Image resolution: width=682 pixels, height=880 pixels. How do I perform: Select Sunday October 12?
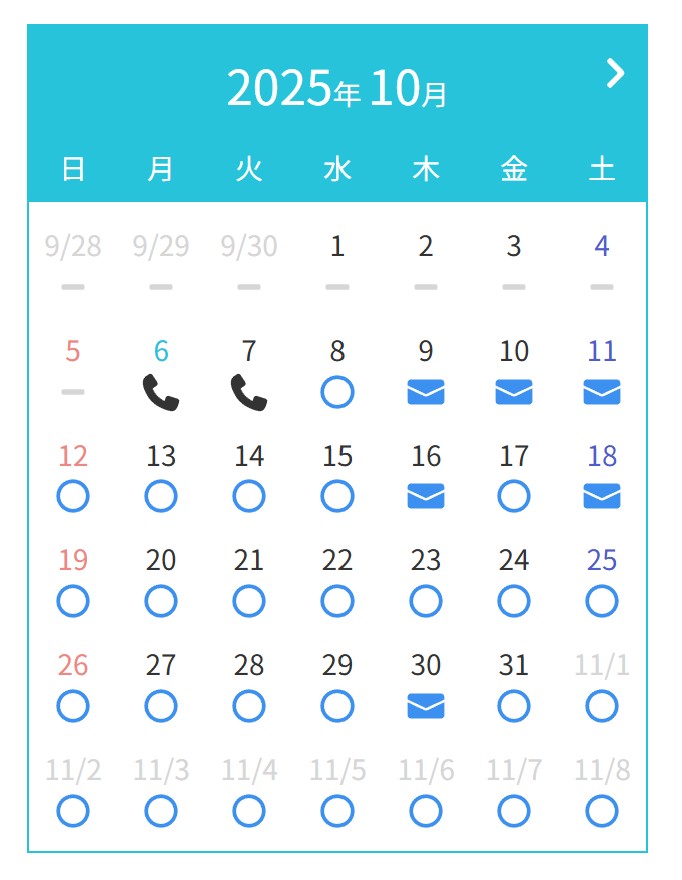(73, 478)
